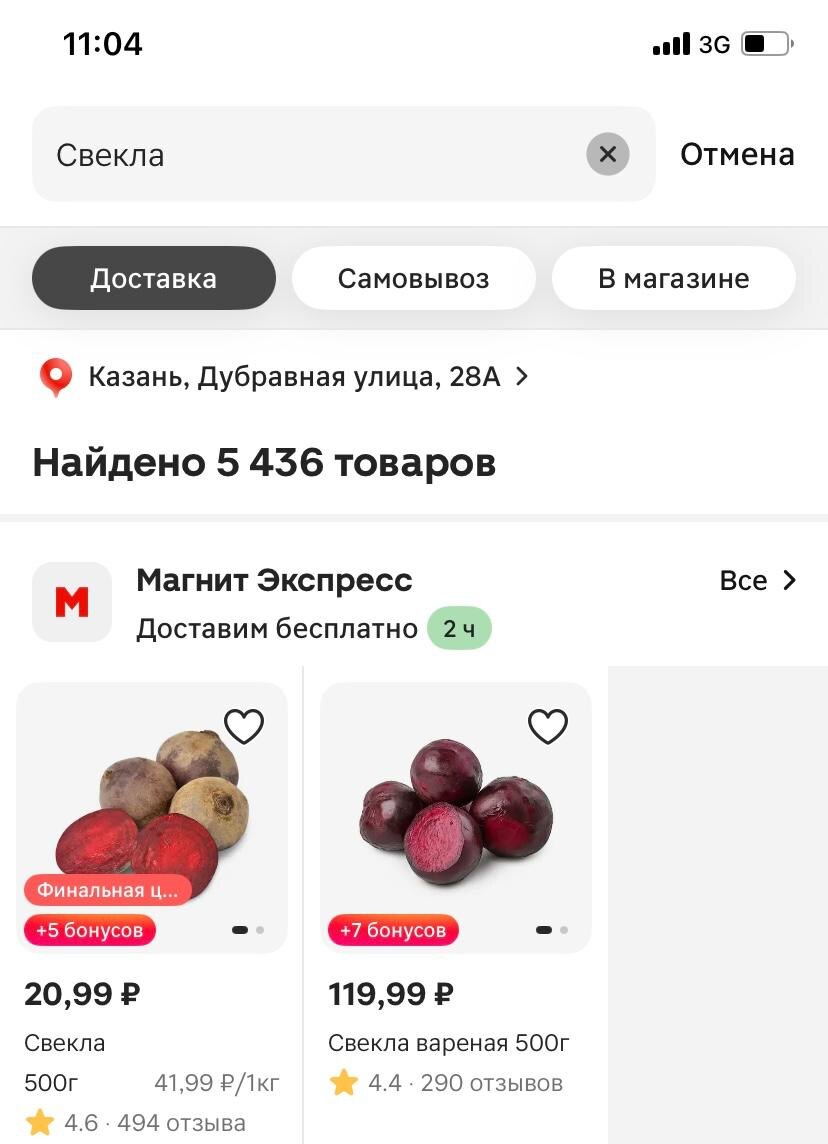The height and width of the screenshot is (1144, 828).
Task: Switch delivery mode to Самовывоз
Action: pos(413,278)
